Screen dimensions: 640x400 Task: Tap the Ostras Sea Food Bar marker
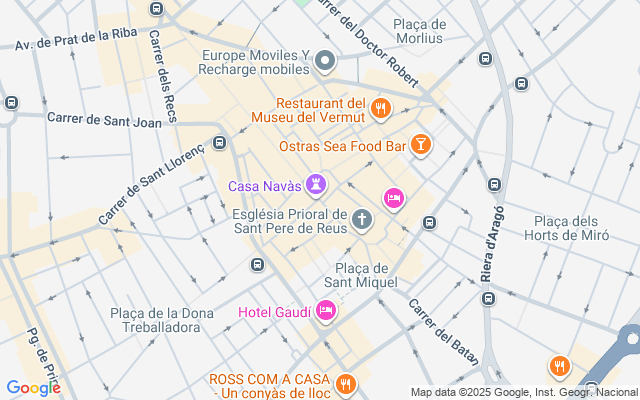(421, 146)
